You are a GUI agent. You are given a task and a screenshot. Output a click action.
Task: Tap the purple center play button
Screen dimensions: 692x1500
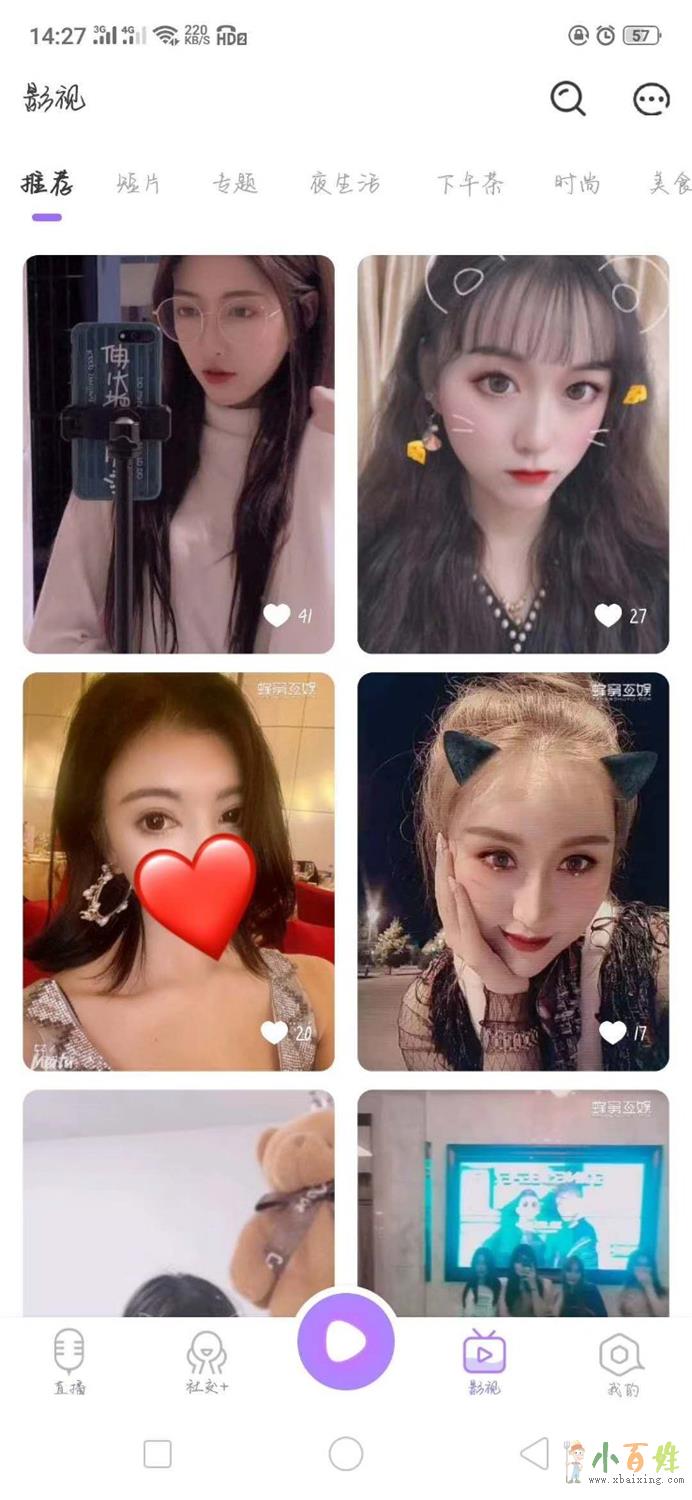coord(346,1343)
